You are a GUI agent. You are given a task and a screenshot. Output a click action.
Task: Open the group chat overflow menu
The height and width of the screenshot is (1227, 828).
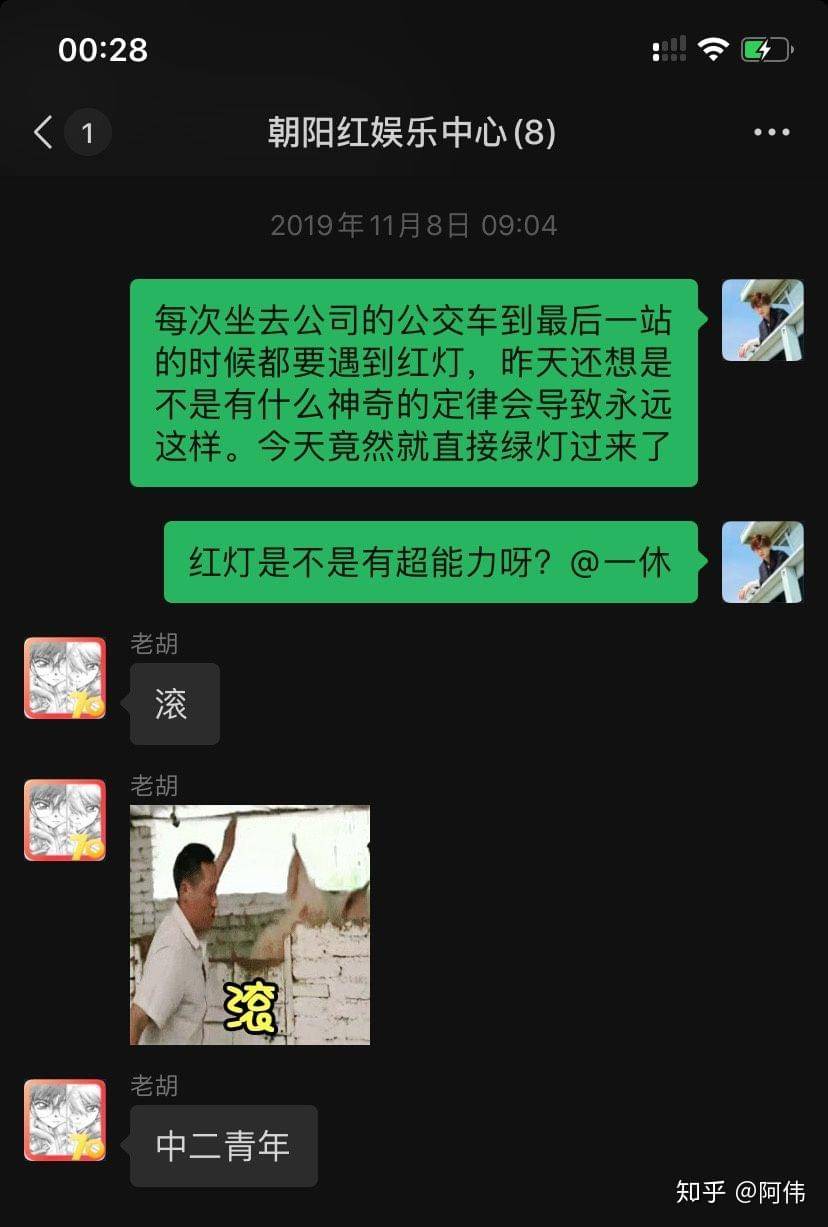[x=771, y=132]
